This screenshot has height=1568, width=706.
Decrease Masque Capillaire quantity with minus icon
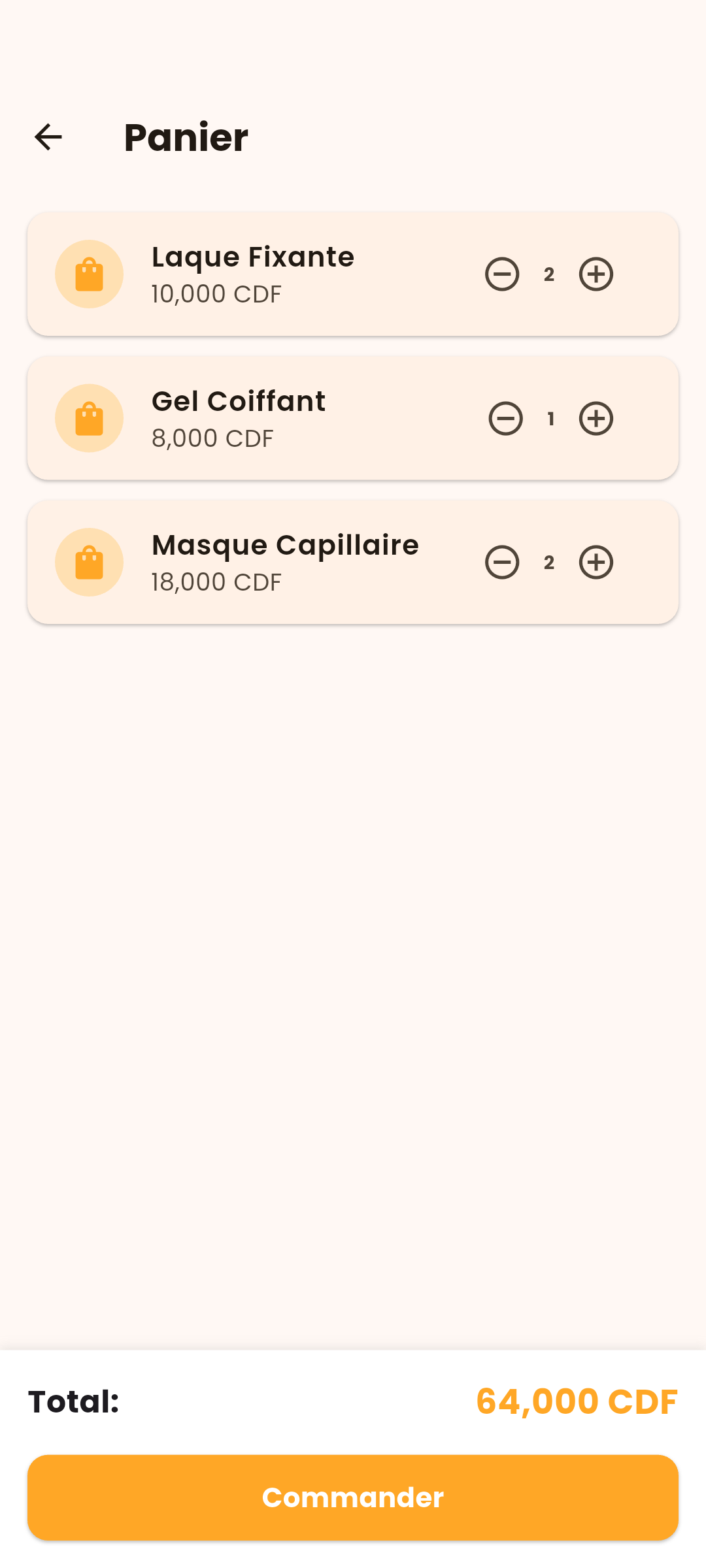(503, 562)
